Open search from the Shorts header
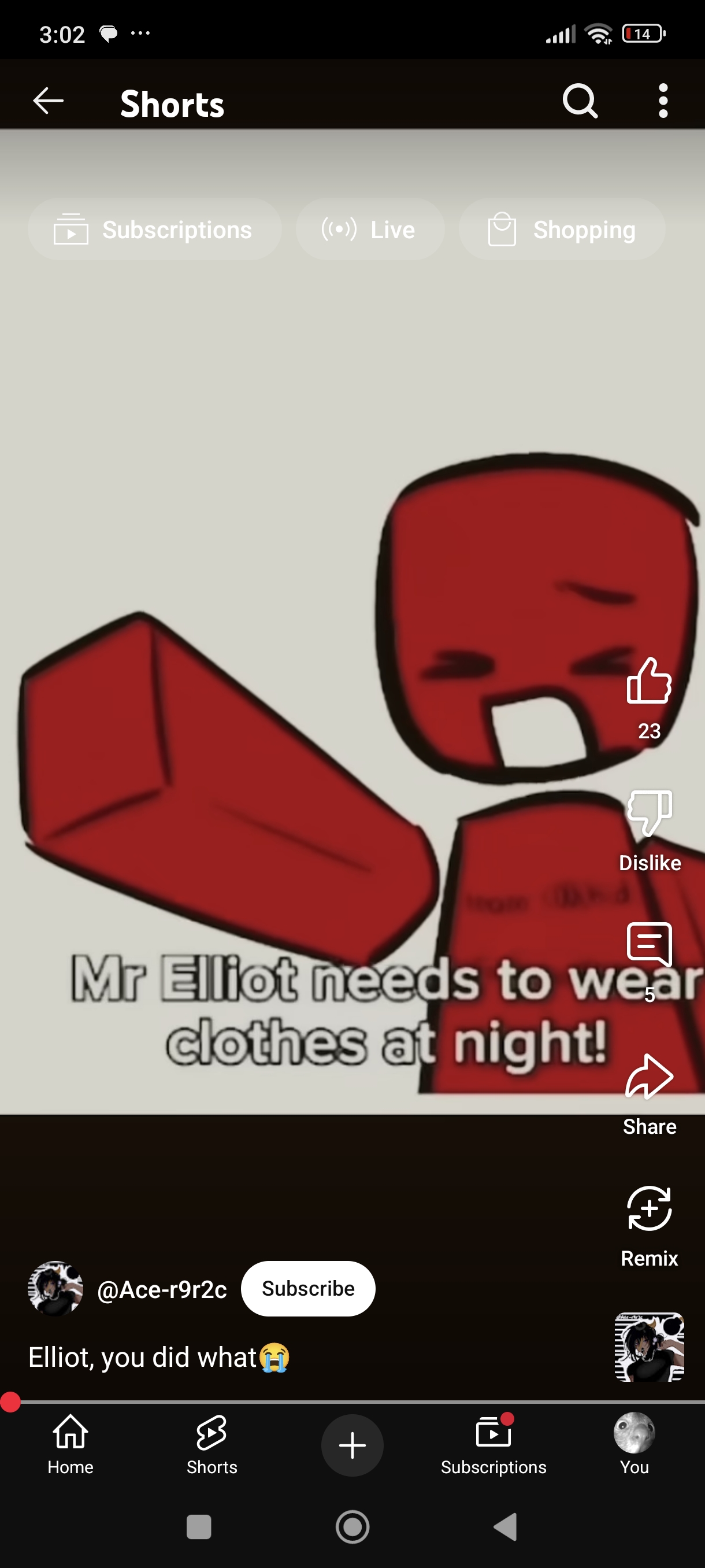The width and height of the screenshot is (705, 1568). coord(580,101)
